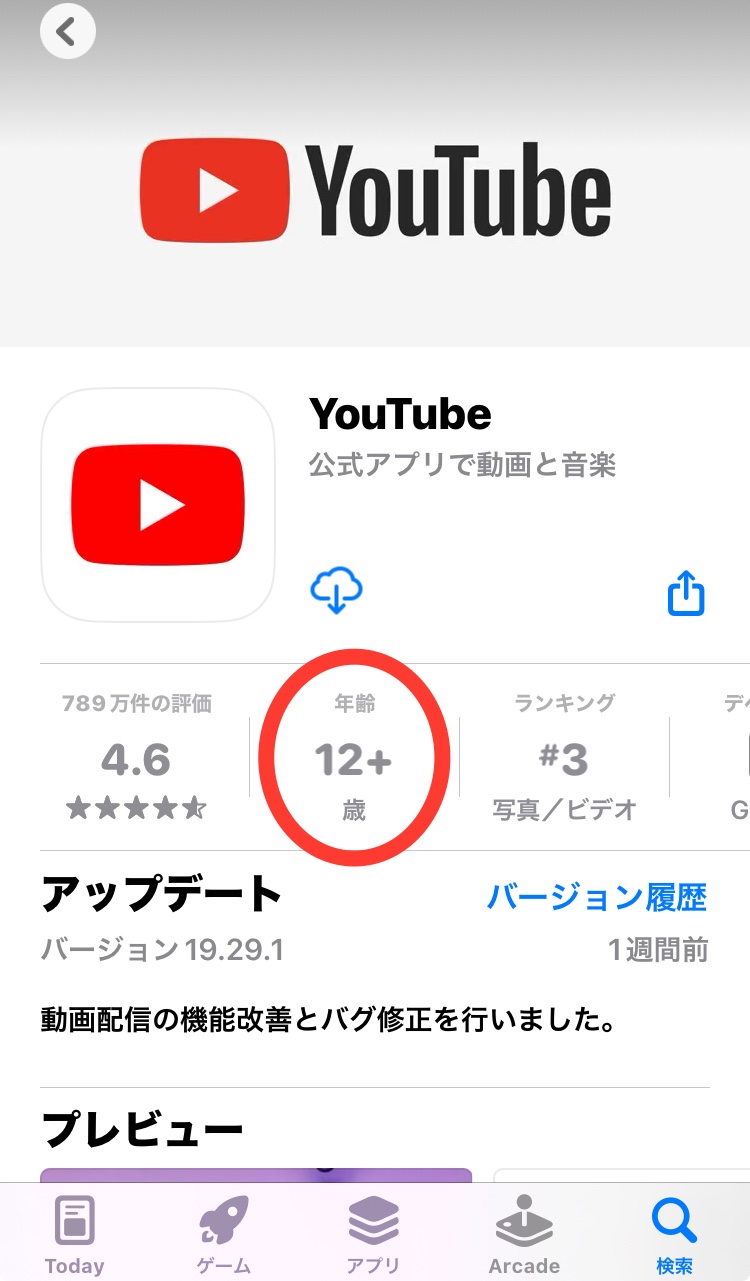Switch to the アプリ tab

tap(373, 1234)
